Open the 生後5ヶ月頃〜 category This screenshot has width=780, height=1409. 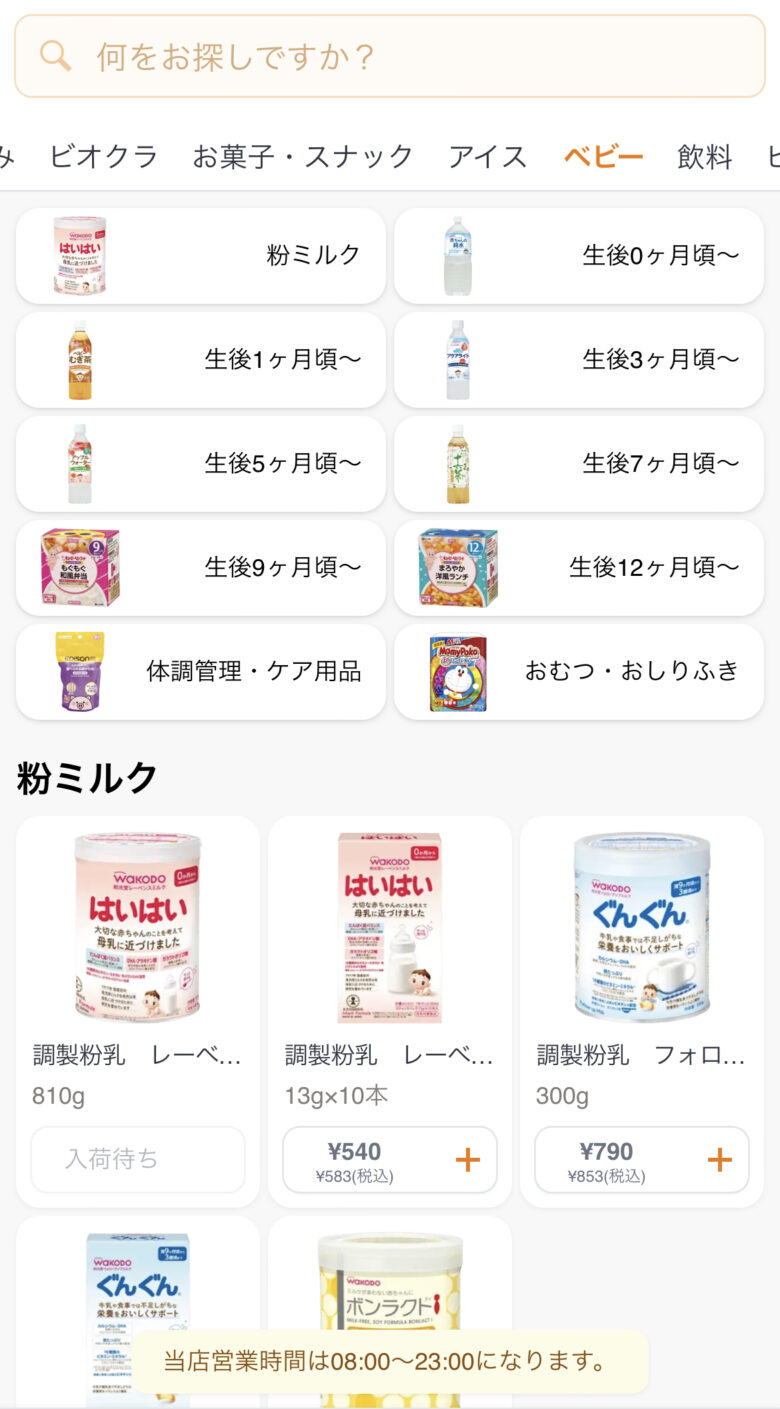[x=201, y=463]
